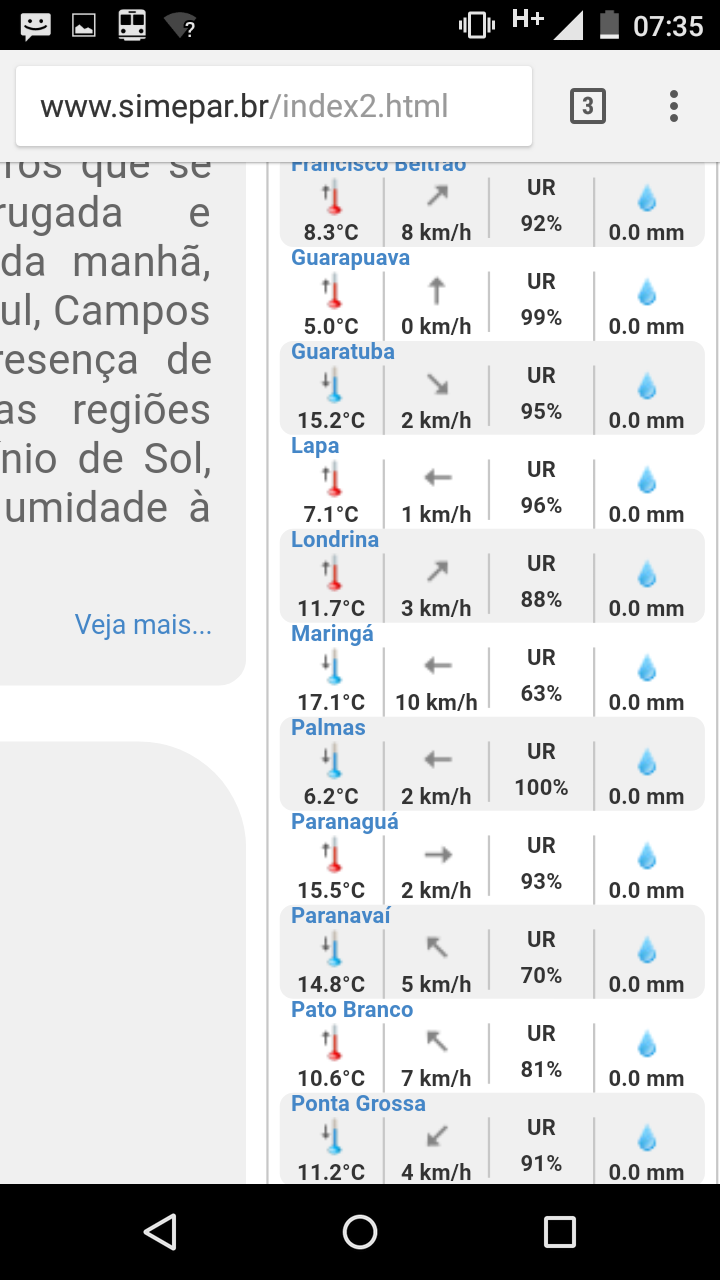Screen dimensions: 720x1280
Task: Open Londrina city weather link
Action: coord(335,540)
